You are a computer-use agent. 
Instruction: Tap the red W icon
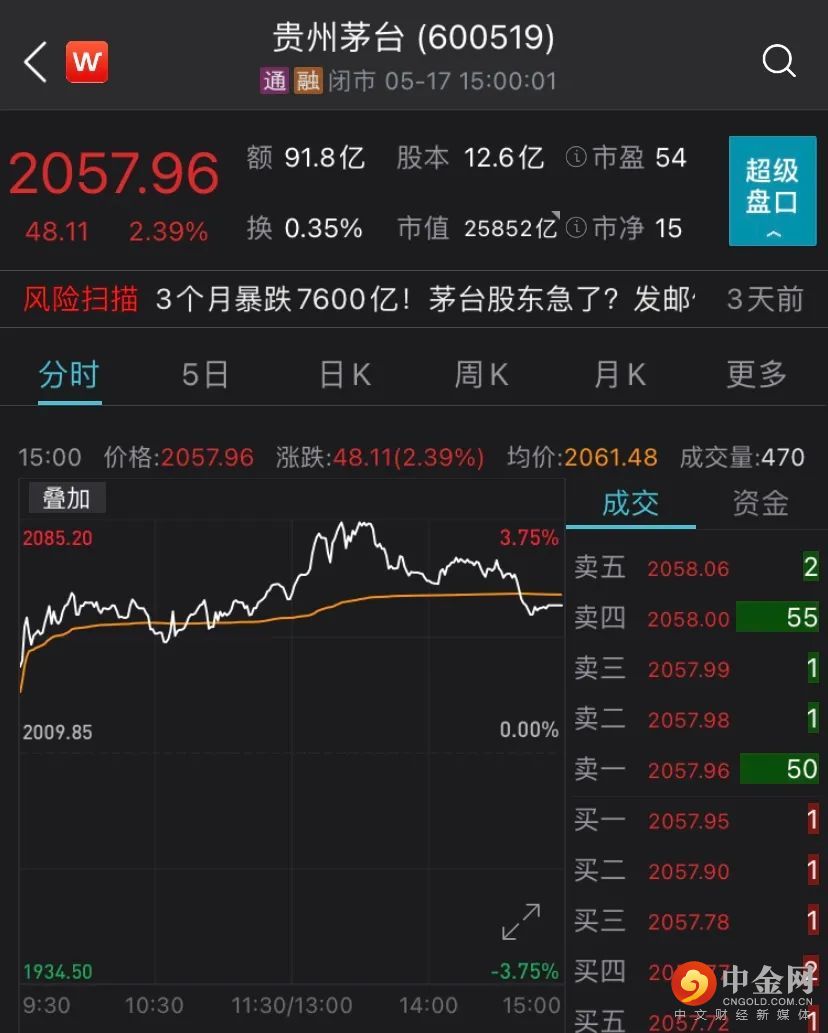(x=87, y=63)
